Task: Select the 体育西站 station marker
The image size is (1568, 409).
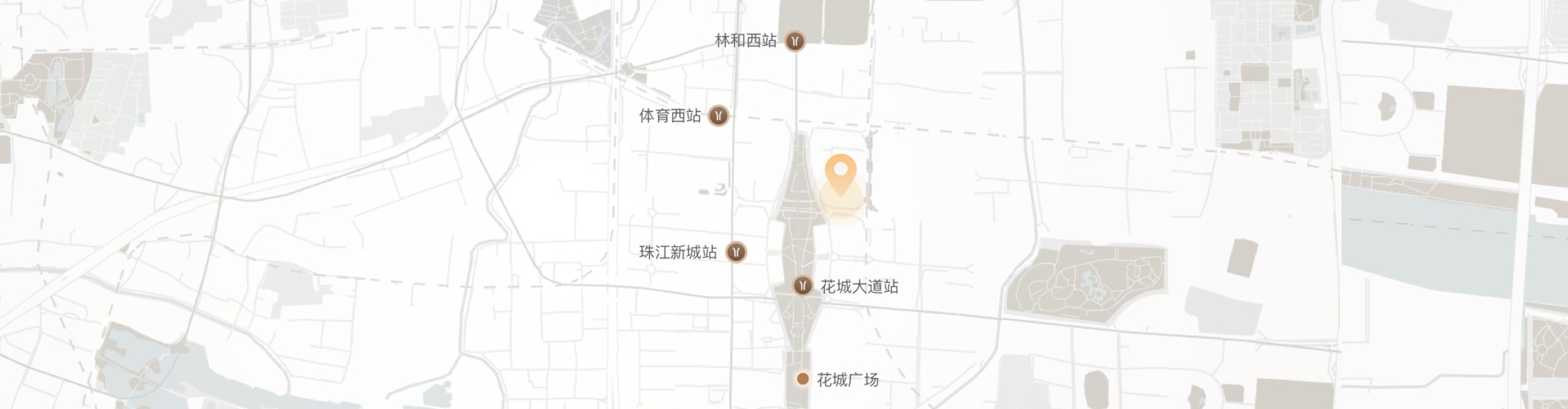Action: click(718, 116)
